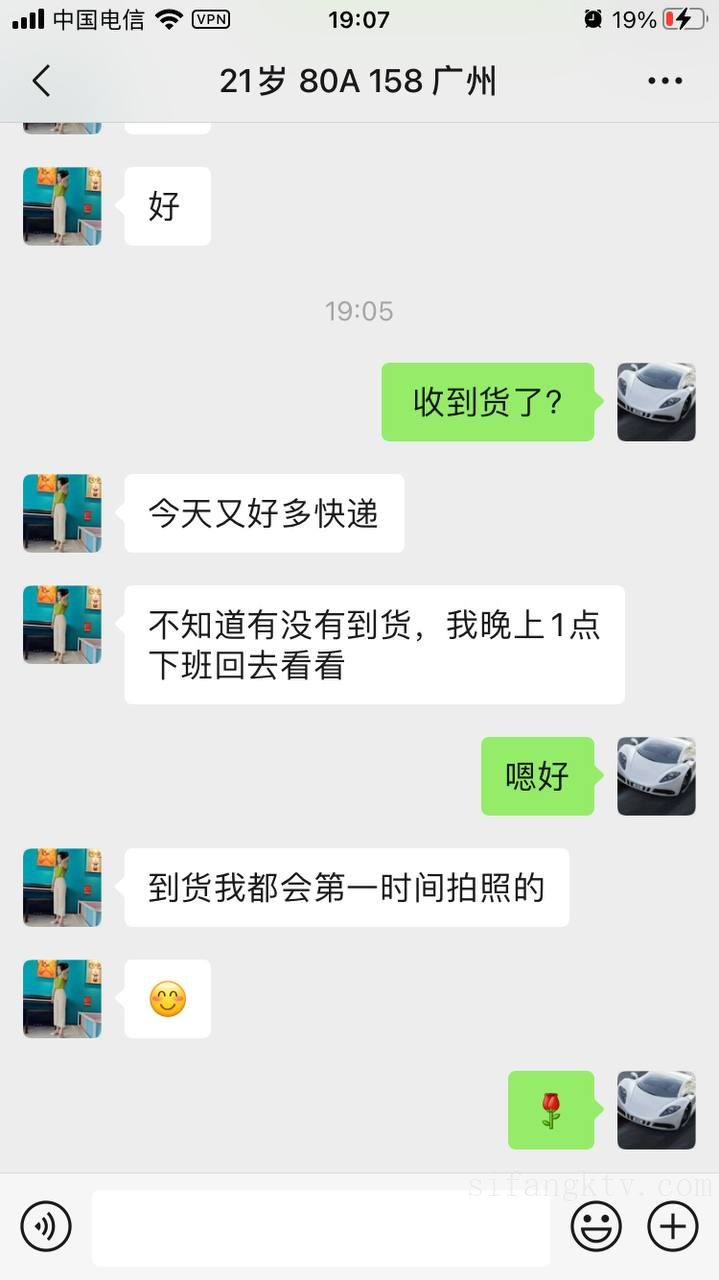Open my car avatar beside 收到货了?

coord(656,402)
